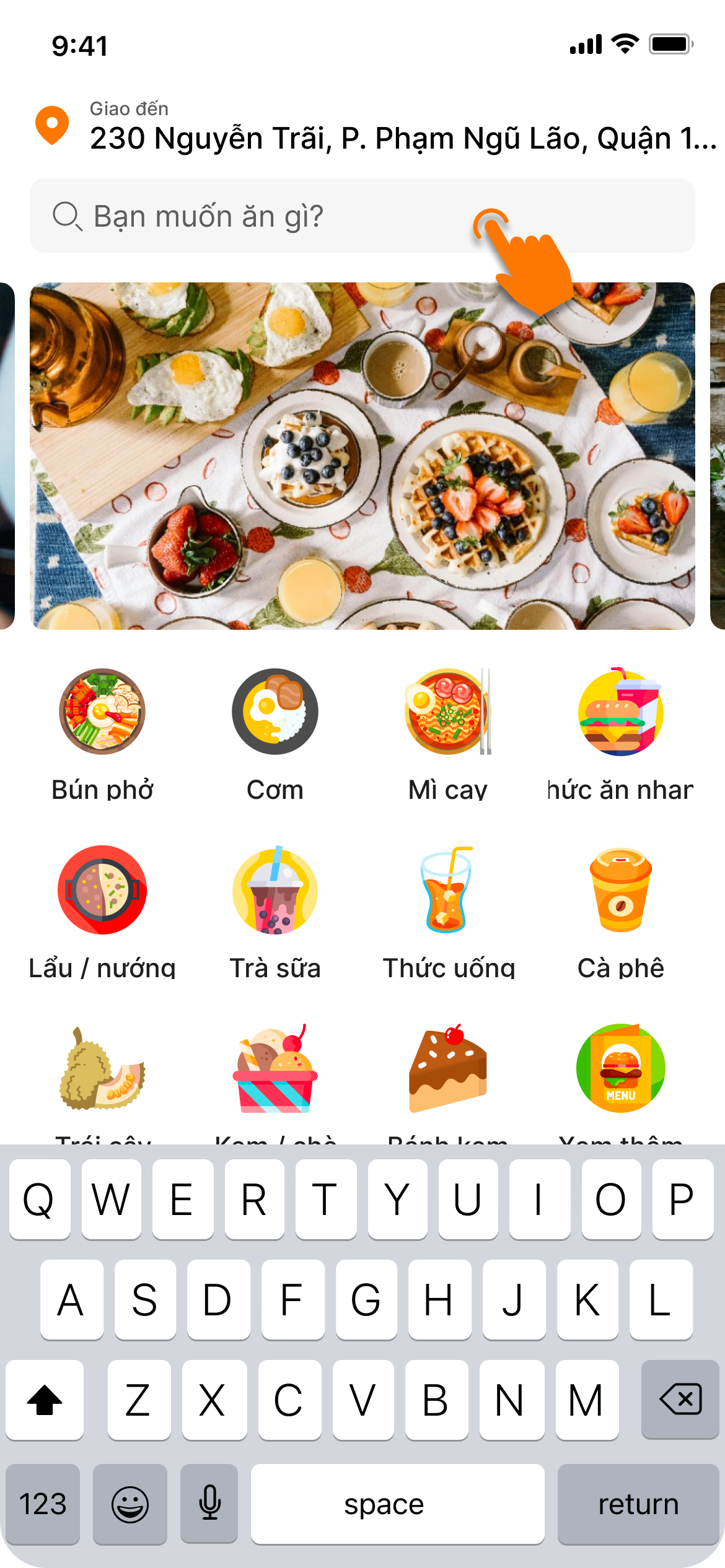
Task: Switch keyboard to numbers with 123 key
Action: 43,1504
